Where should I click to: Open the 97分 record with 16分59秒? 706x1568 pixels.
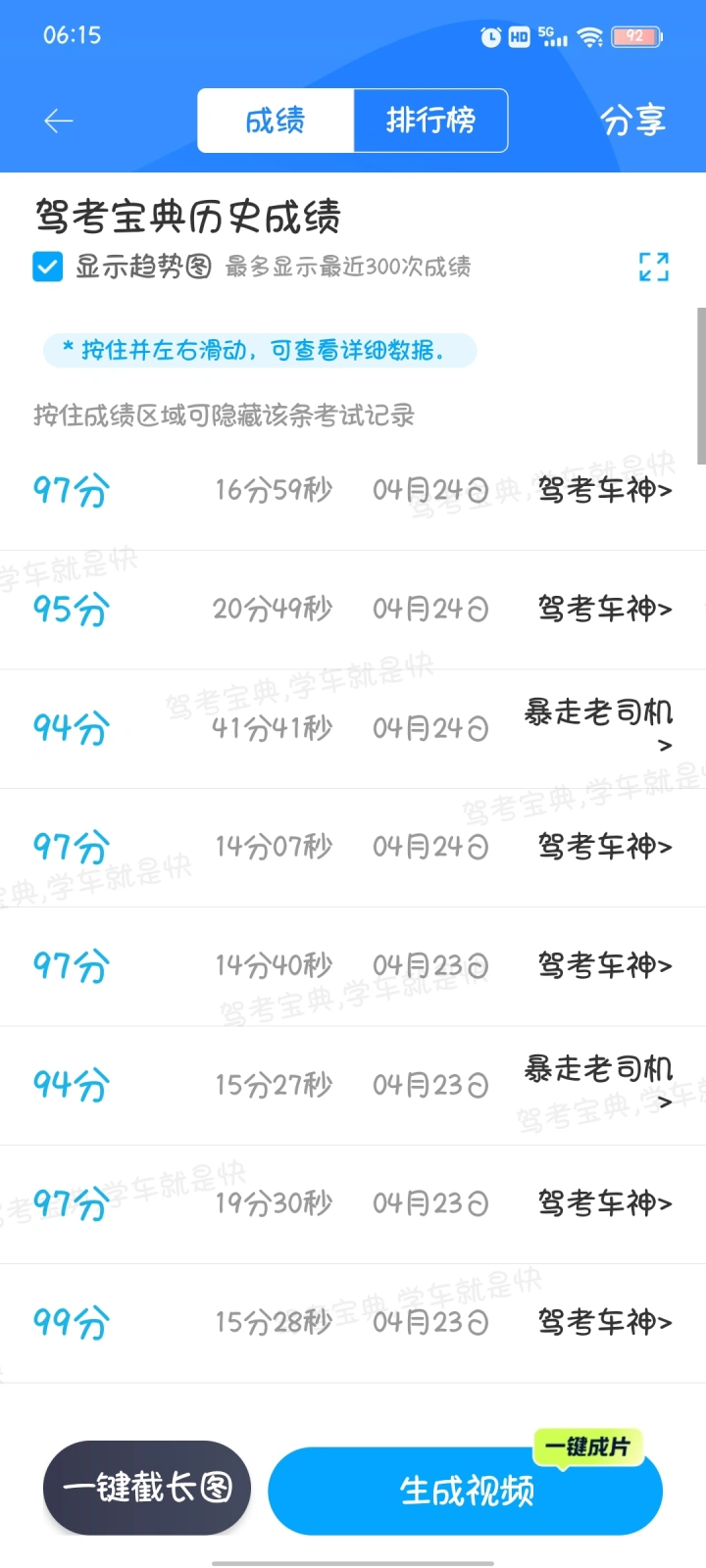click(x=353, y=490)
